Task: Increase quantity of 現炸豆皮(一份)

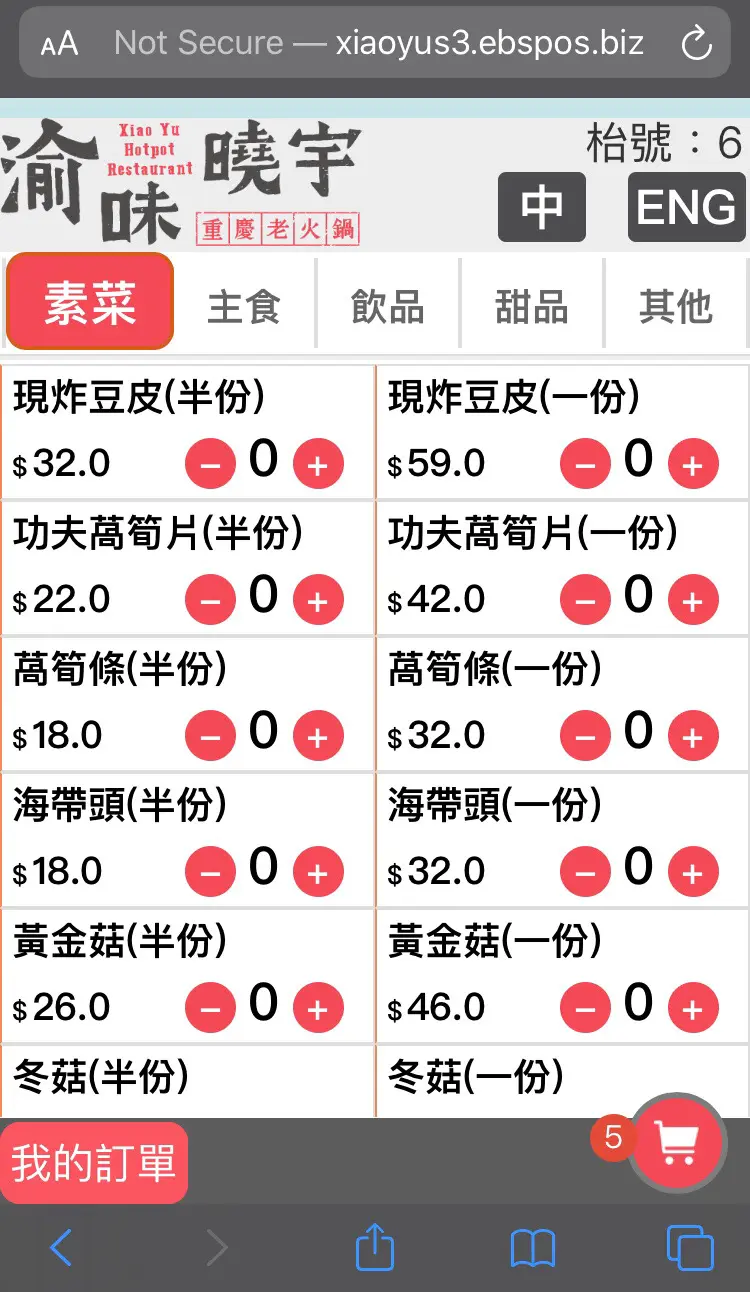Action: (693, 465)
